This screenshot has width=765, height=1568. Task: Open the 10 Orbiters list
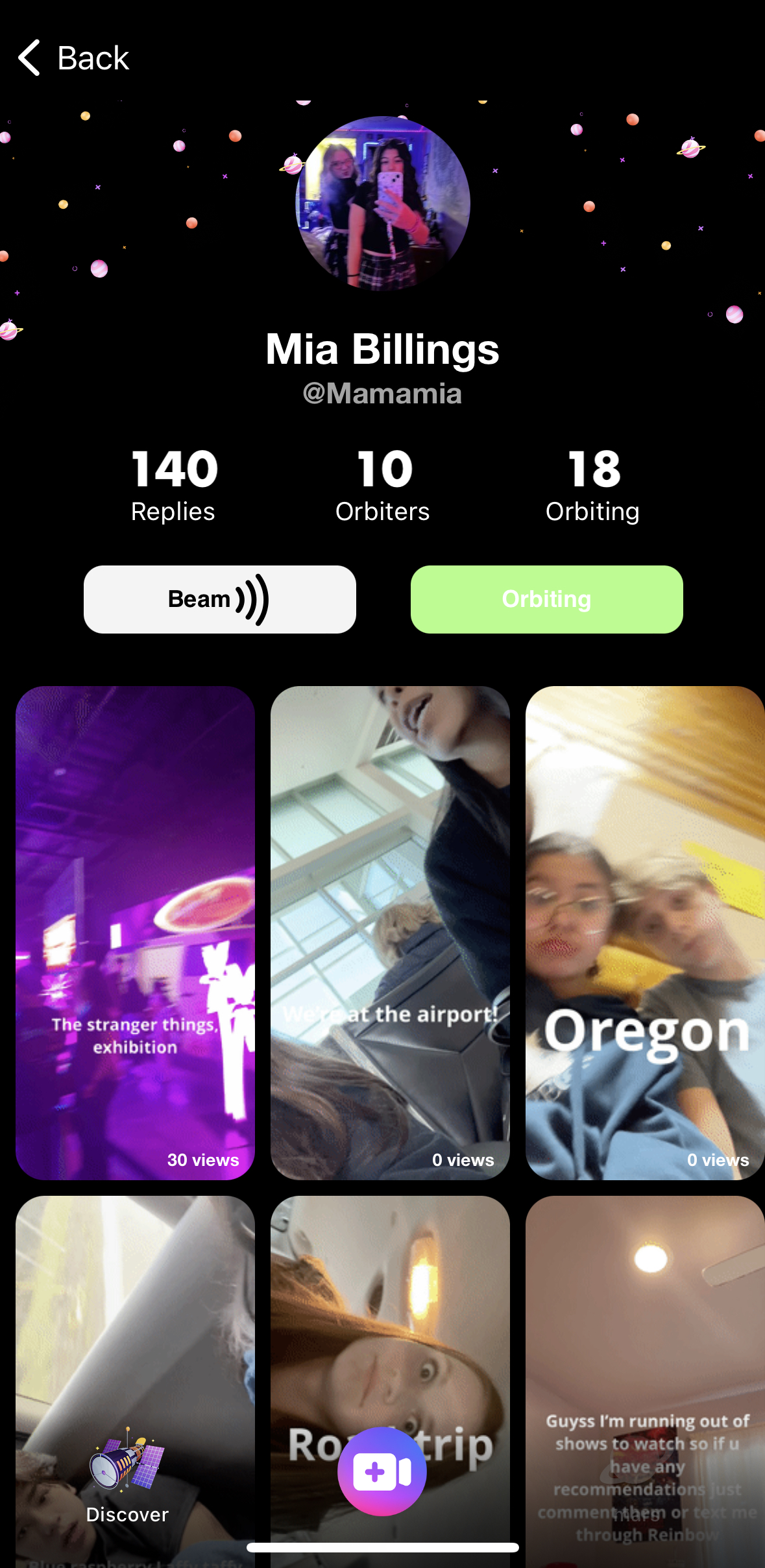[383, 486]
